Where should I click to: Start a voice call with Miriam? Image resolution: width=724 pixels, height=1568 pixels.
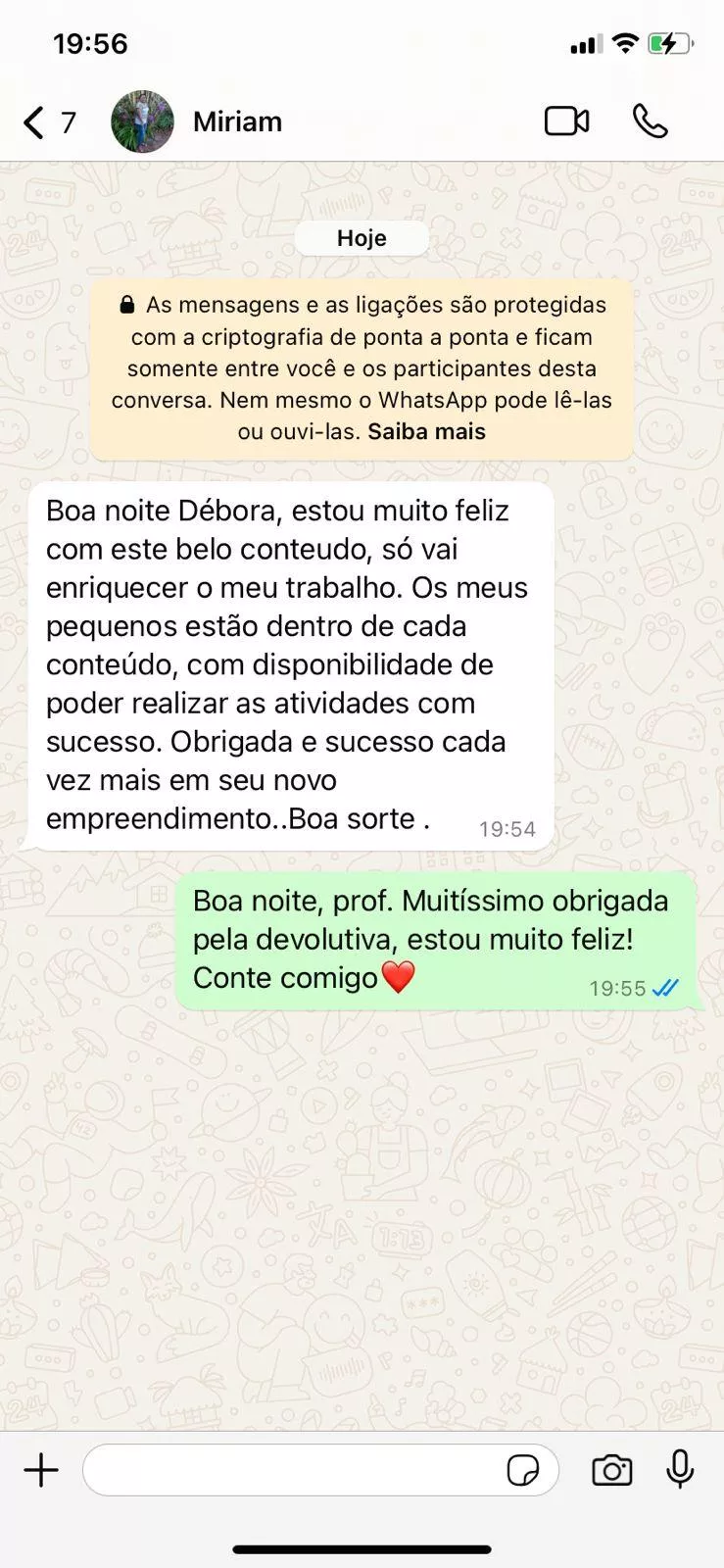(x=650, y=122)
